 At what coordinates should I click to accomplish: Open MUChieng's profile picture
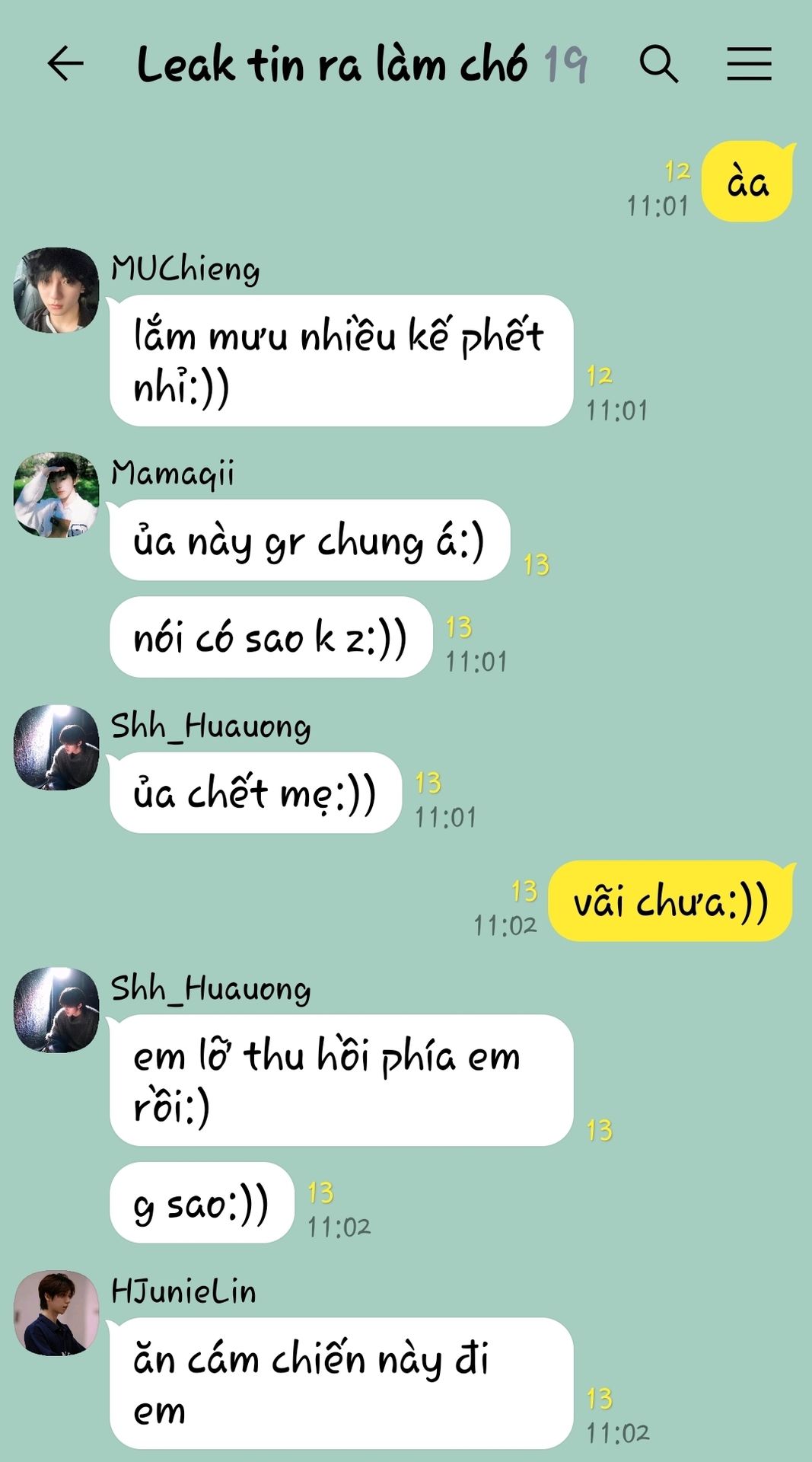pos(56,290)
